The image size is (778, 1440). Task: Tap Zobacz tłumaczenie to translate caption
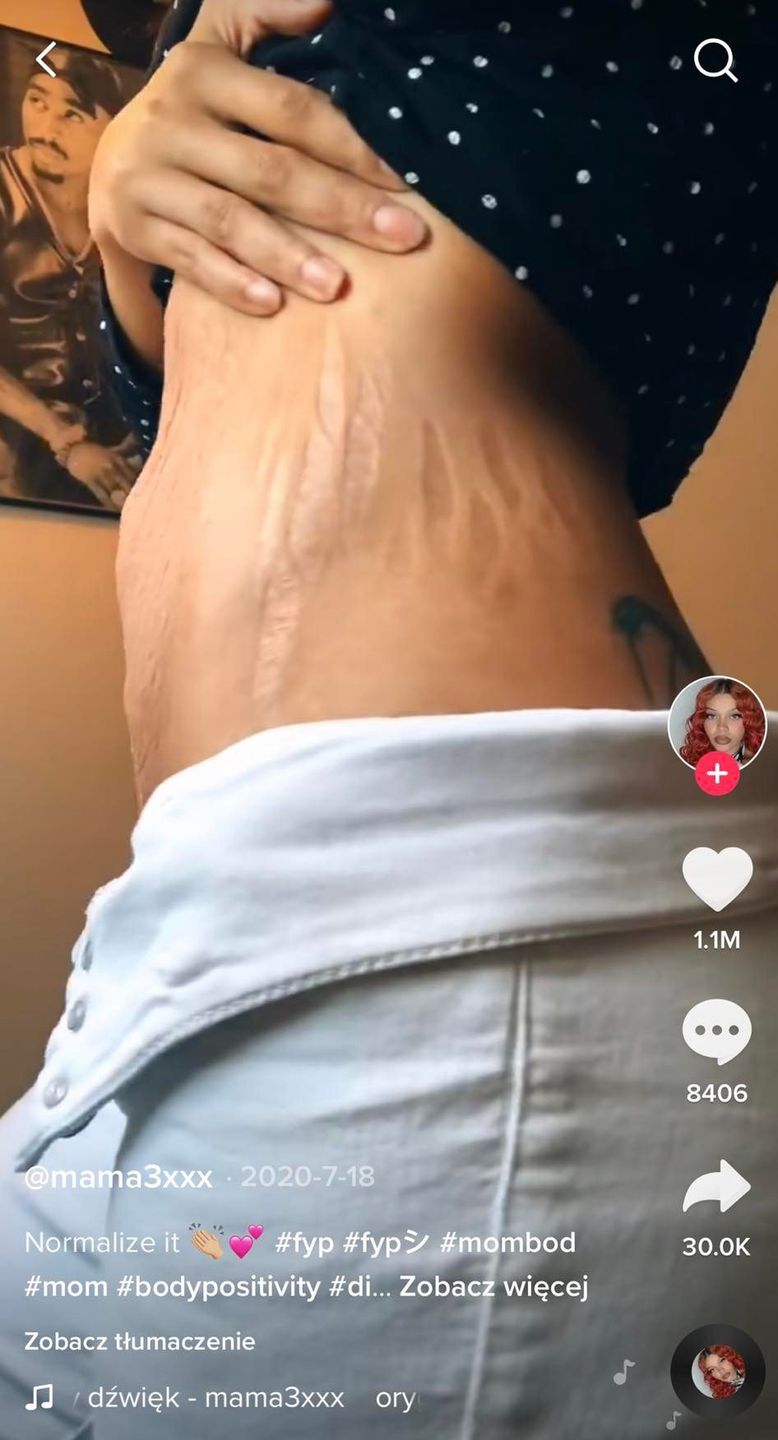139,1341
